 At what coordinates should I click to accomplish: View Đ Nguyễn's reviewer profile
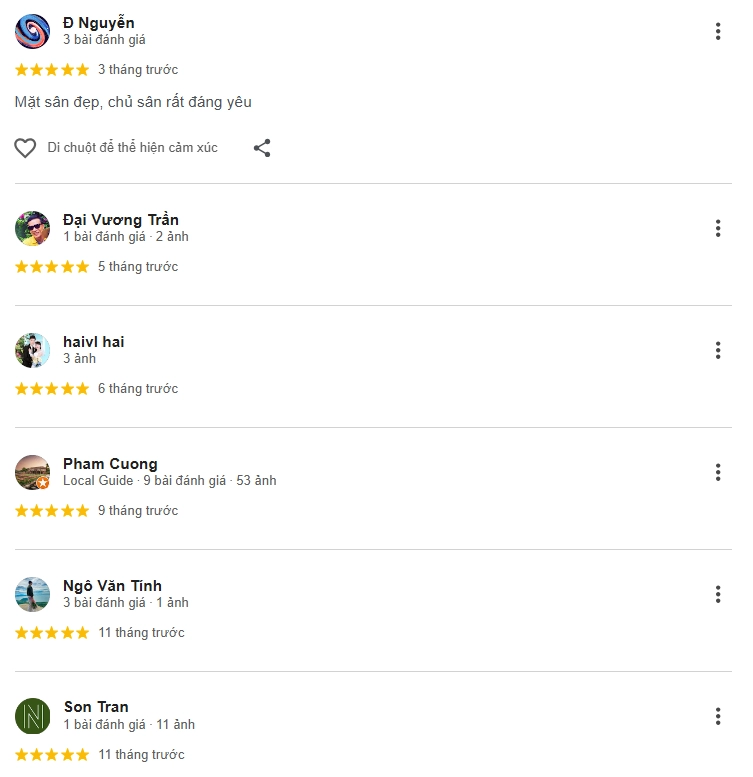point(98,23)
